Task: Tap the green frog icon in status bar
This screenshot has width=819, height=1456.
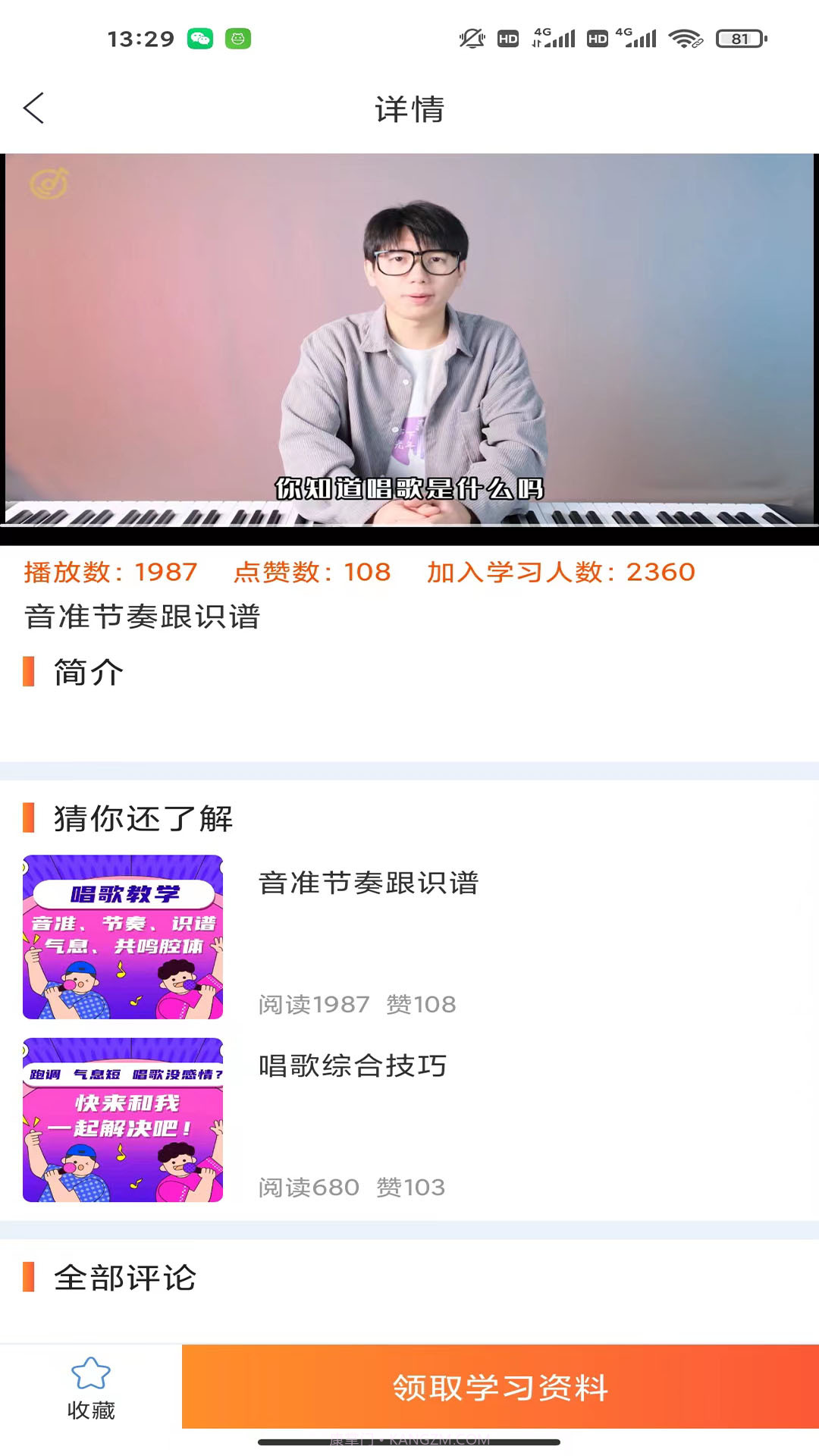Action: point(238,36)
